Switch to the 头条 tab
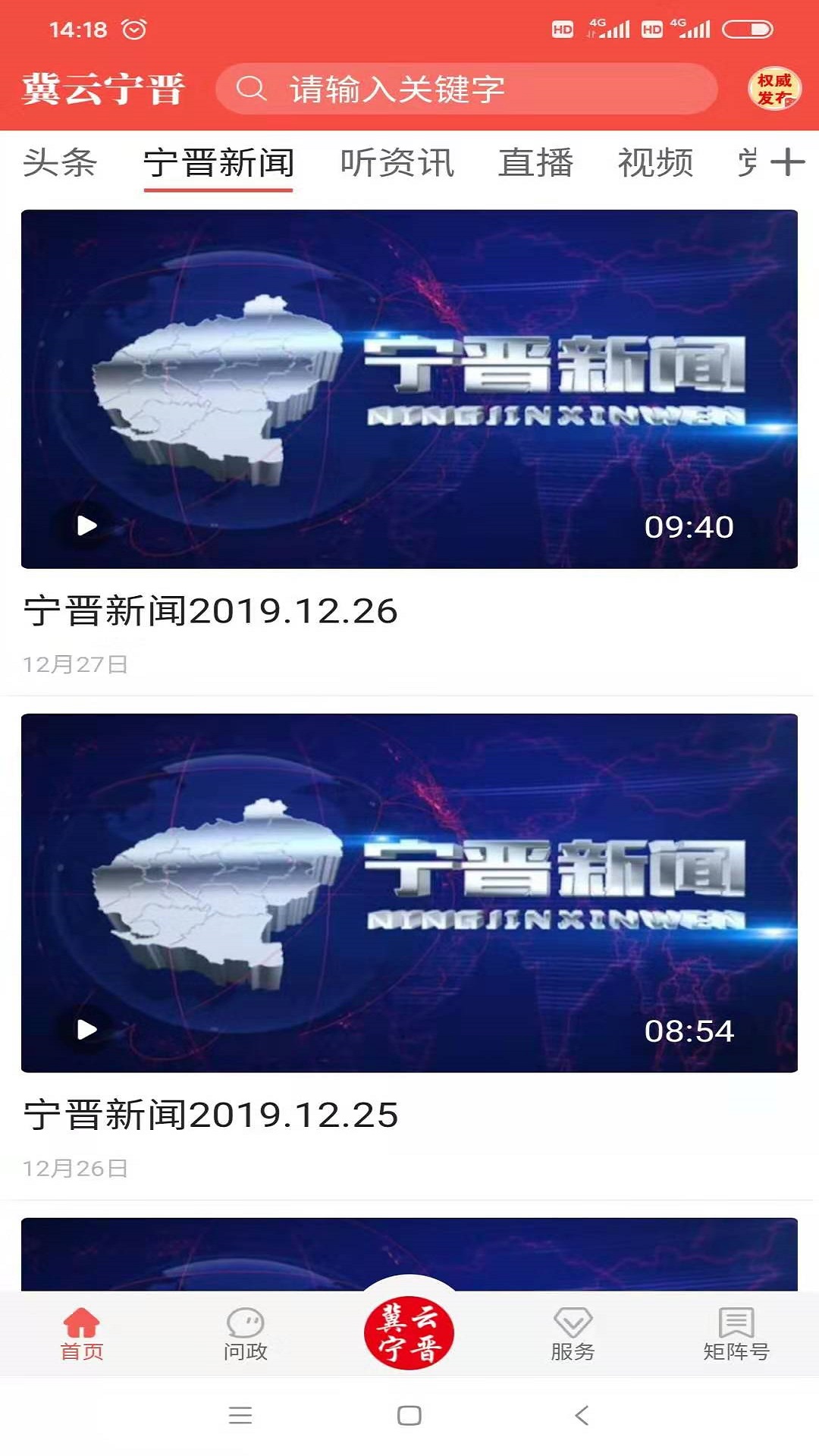The image size is (819, 1456). [60, 163]
